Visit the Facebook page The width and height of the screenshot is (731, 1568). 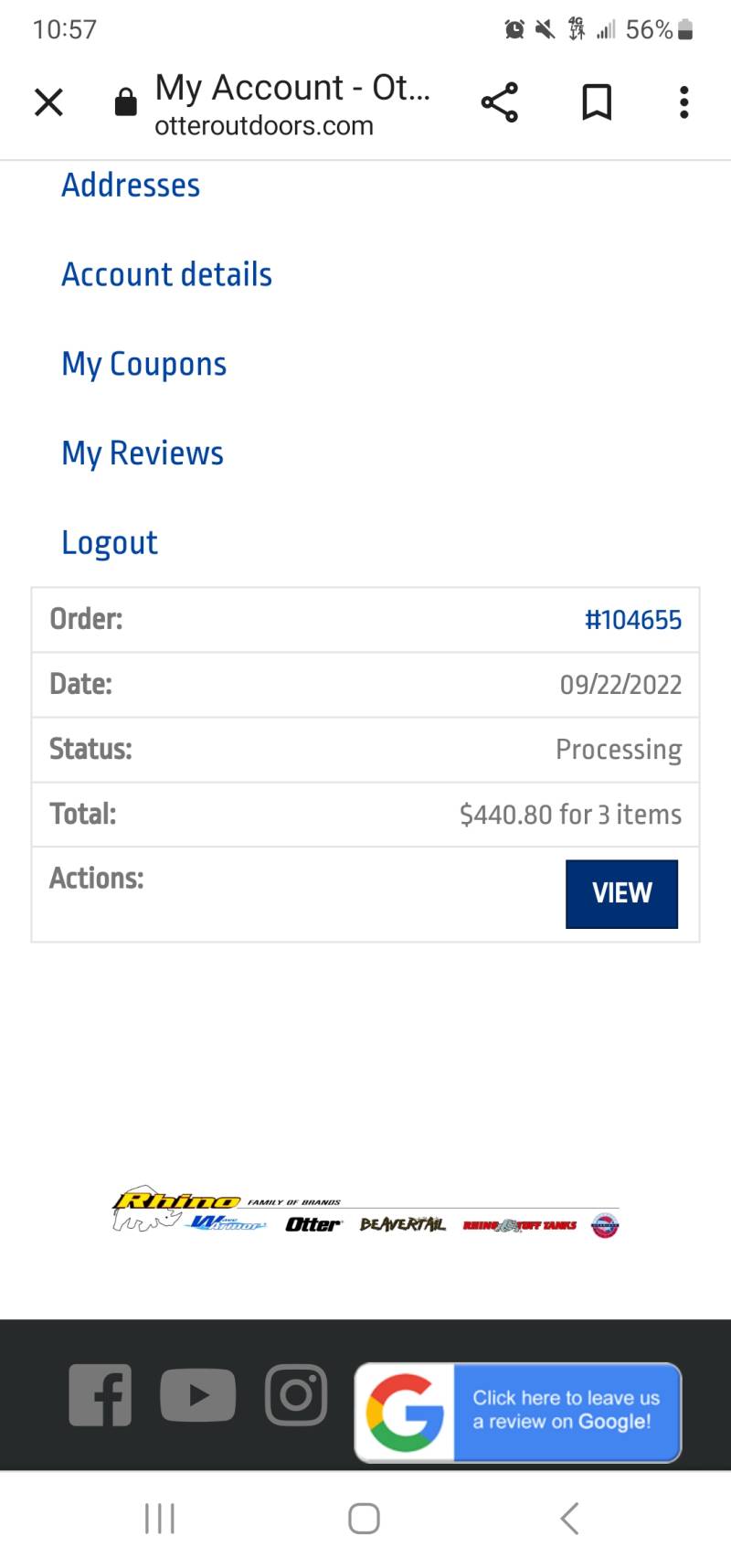click(101, 1395)
